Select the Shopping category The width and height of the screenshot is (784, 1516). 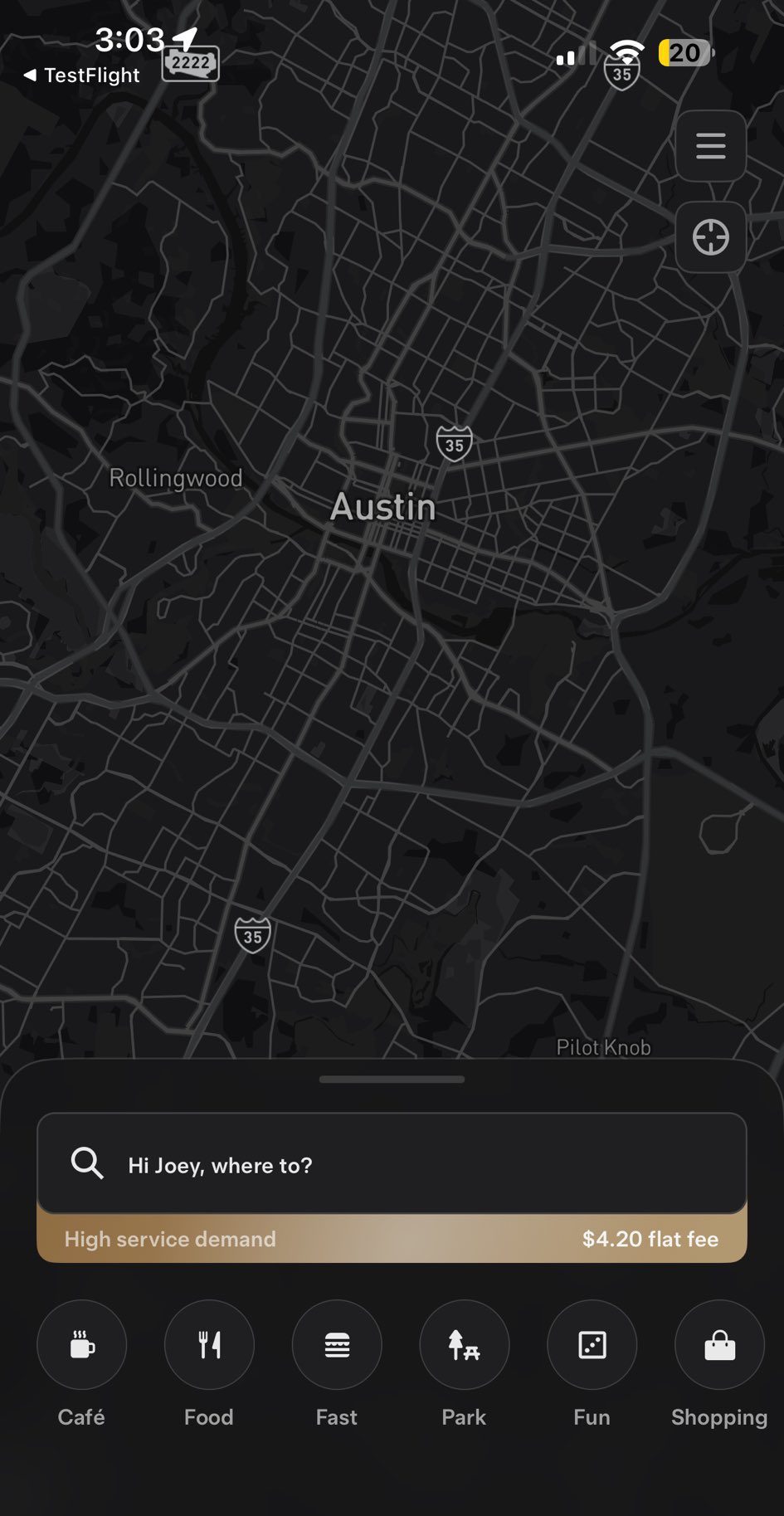[719, 1344]
